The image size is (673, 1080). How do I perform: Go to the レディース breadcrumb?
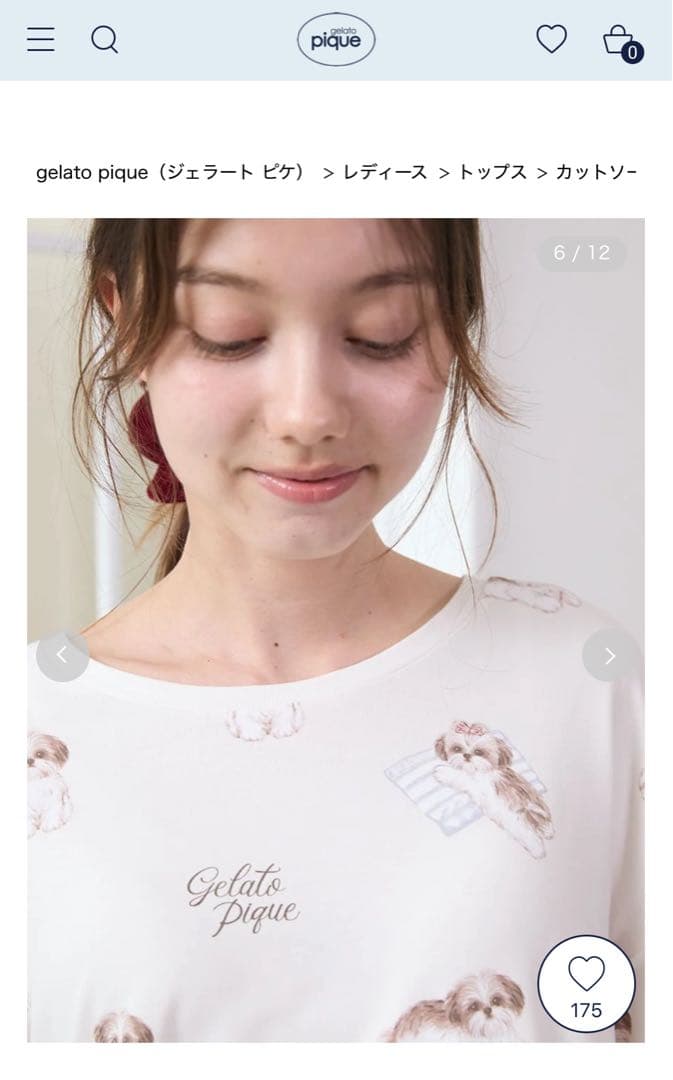click(x=385, y=172)
